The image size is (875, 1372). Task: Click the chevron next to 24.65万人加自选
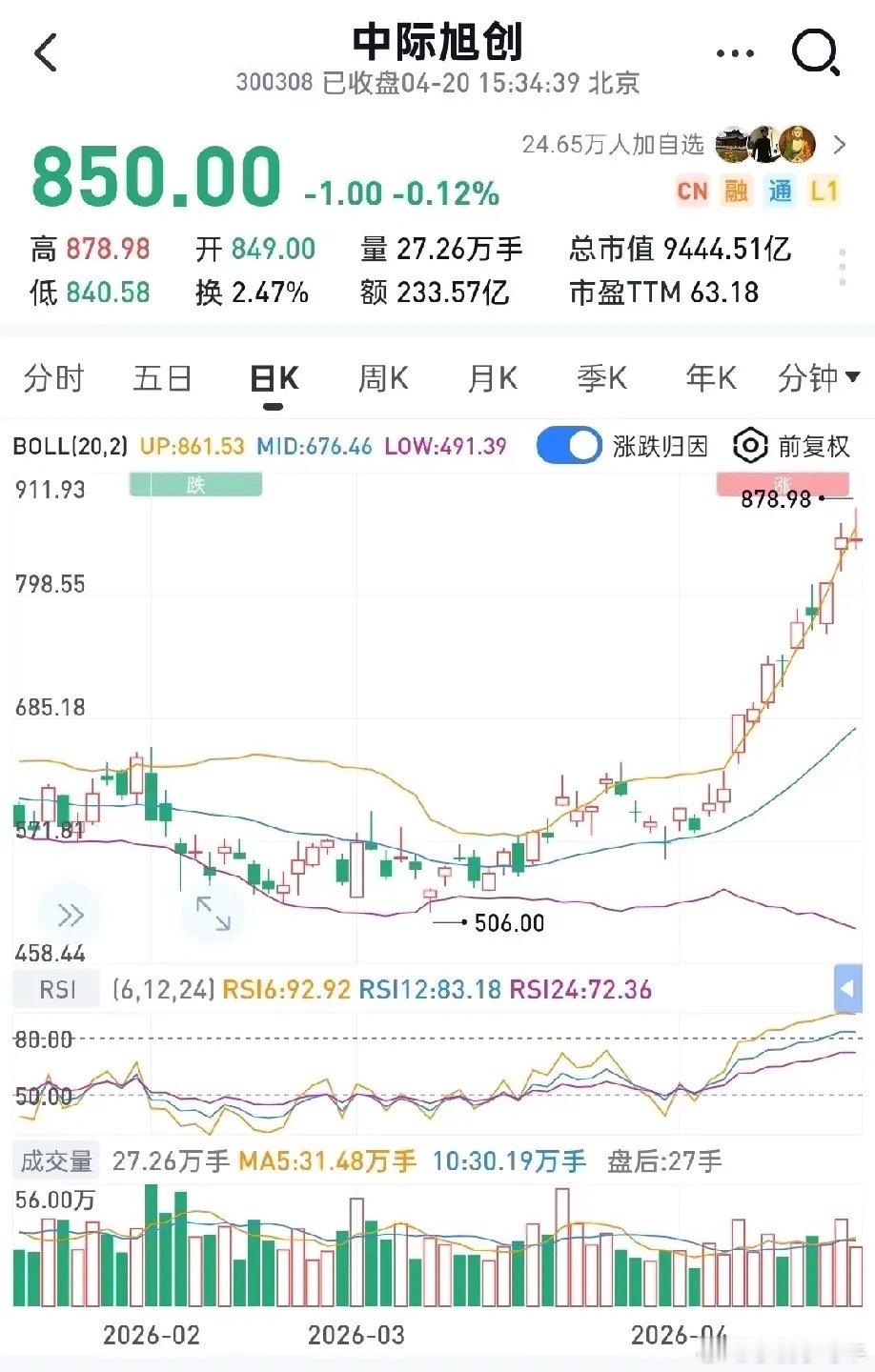coord(838,144)
